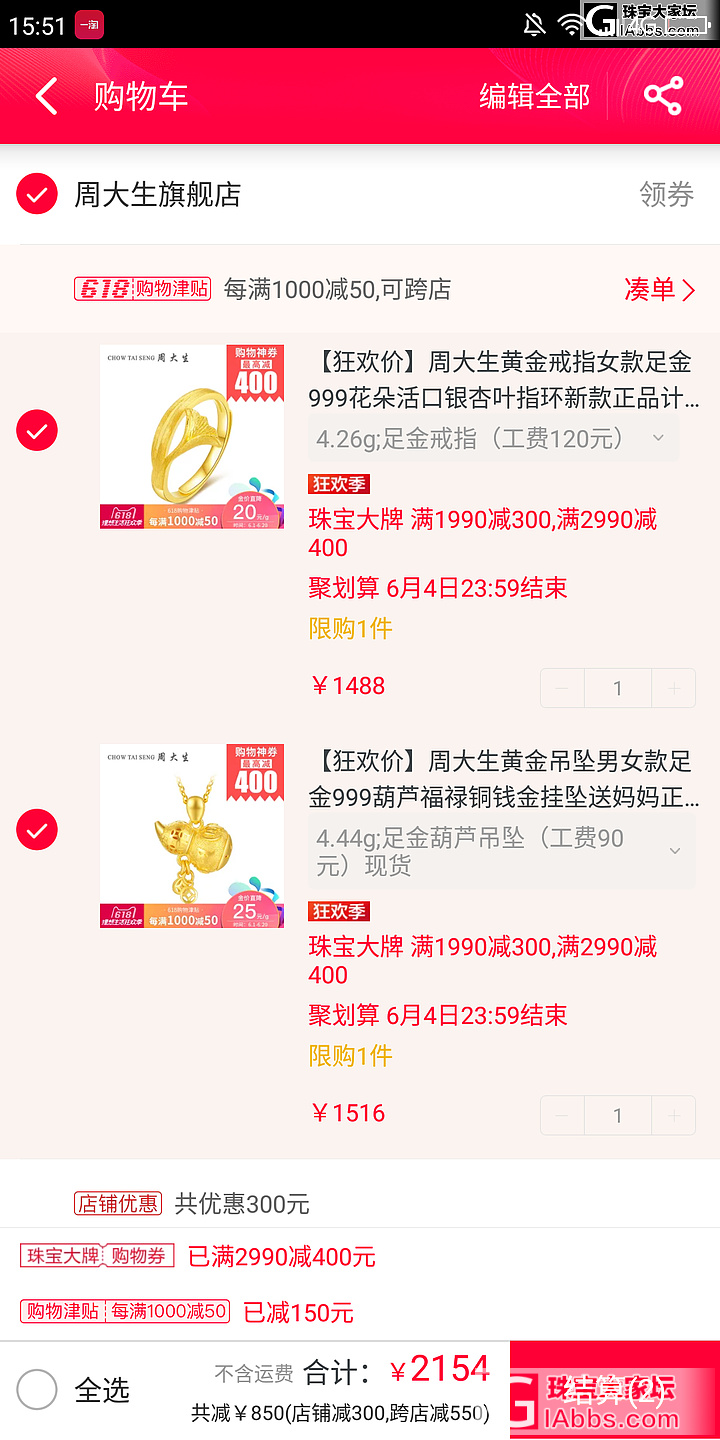Uncheck the 周大生旗舰店 store checkbox
The width and height of the screenshot is (720, 1440).
pyautogui.click(x=37, y=194)
